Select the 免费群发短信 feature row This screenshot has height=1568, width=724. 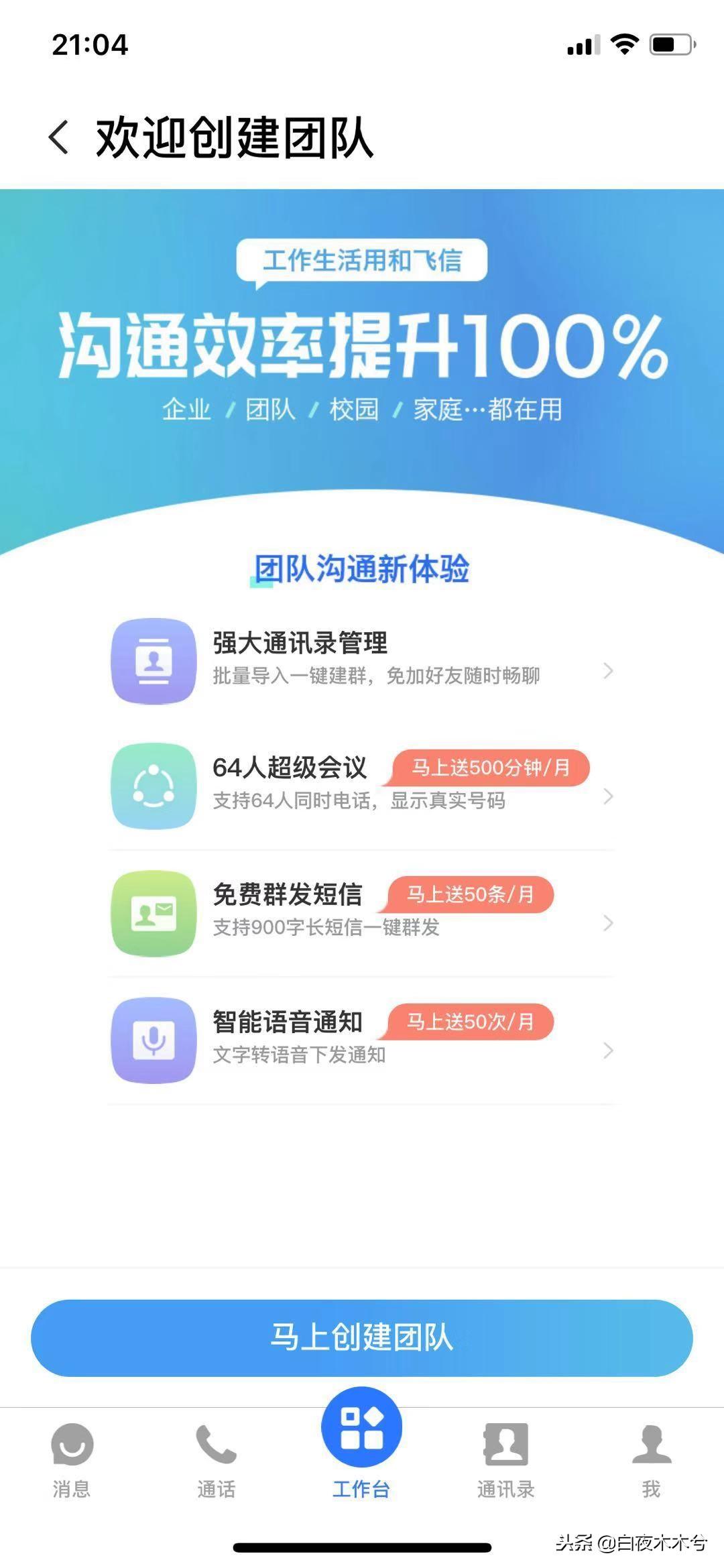pos(362,912)
